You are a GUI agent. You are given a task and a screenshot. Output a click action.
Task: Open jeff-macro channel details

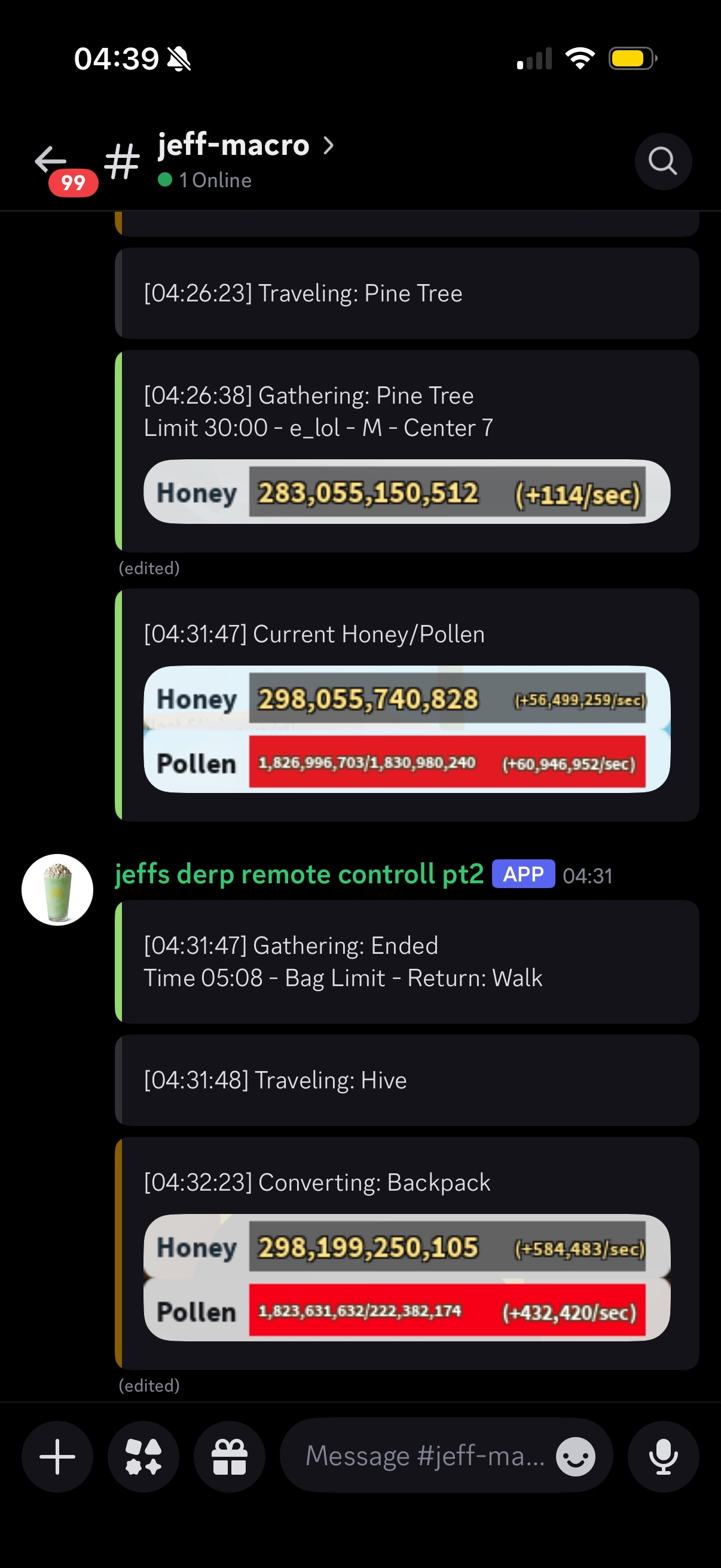coord(234,146)
